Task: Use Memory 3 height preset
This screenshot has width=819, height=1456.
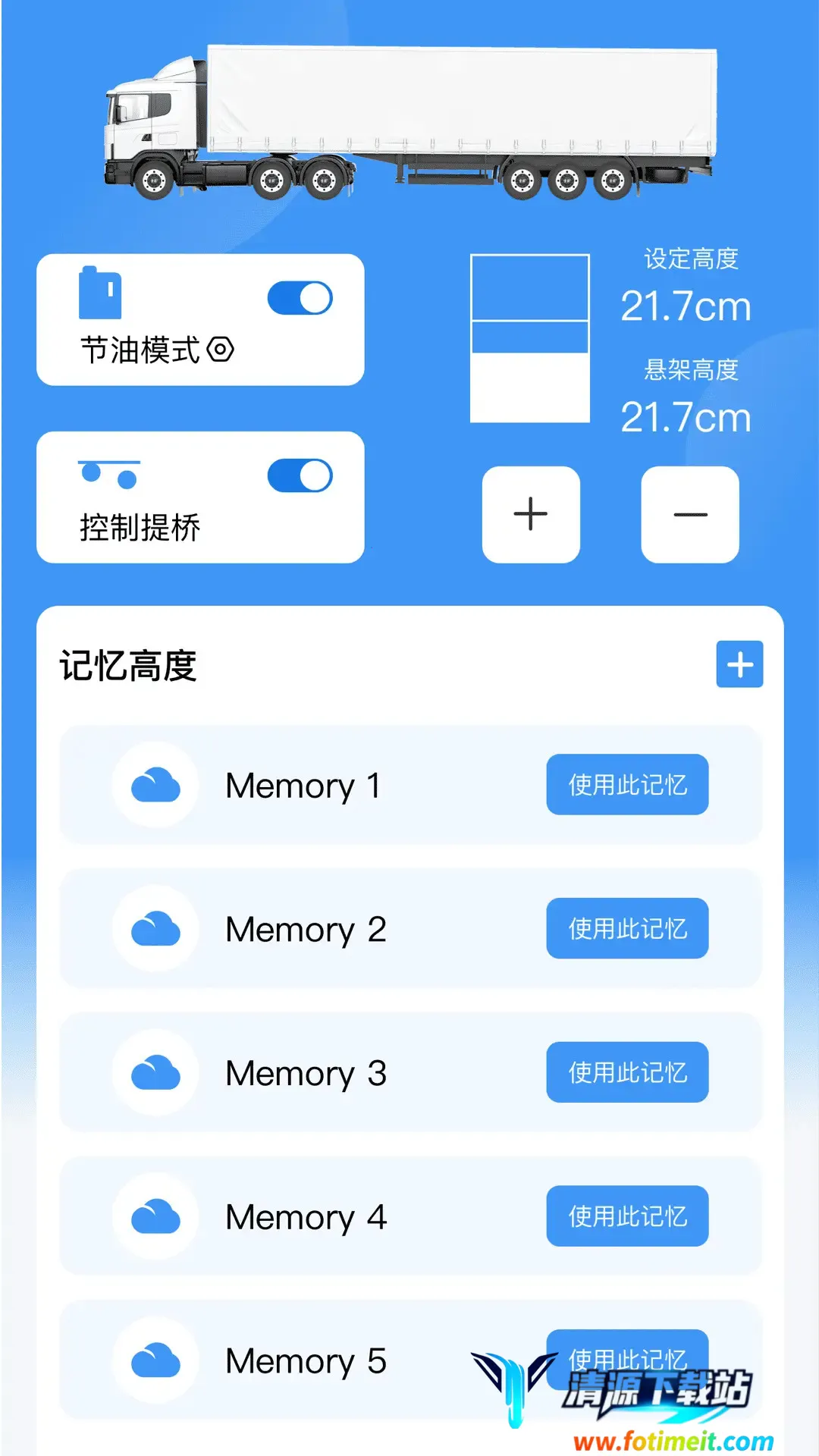Action: [x=627, y=1072]
